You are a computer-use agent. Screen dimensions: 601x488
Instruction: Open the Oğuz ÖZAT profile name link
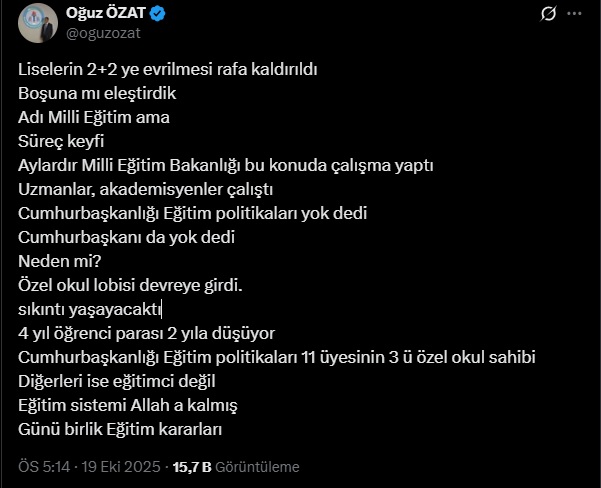(x=105, y=13)
